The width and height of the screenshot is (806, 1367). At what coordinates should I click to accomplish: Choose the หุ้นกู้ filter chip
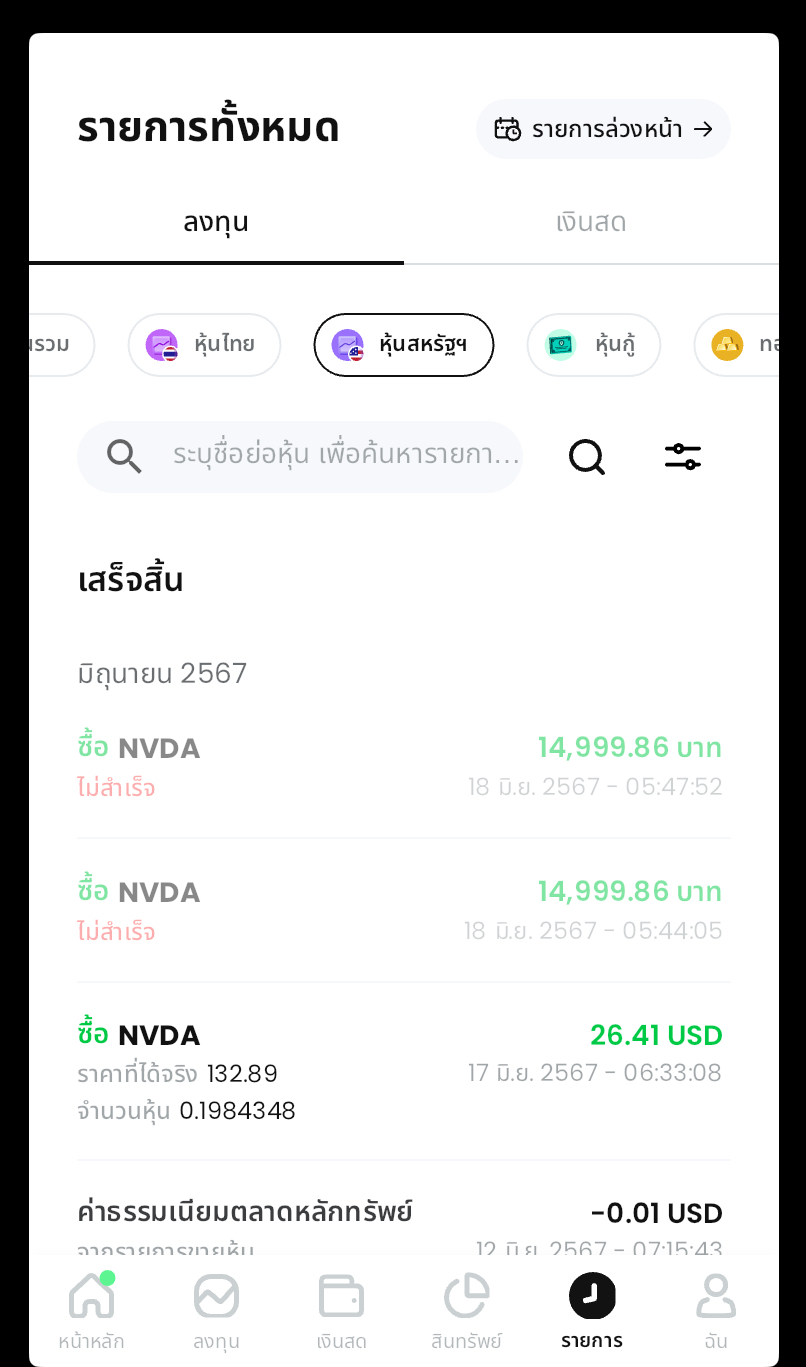point(594,345)
